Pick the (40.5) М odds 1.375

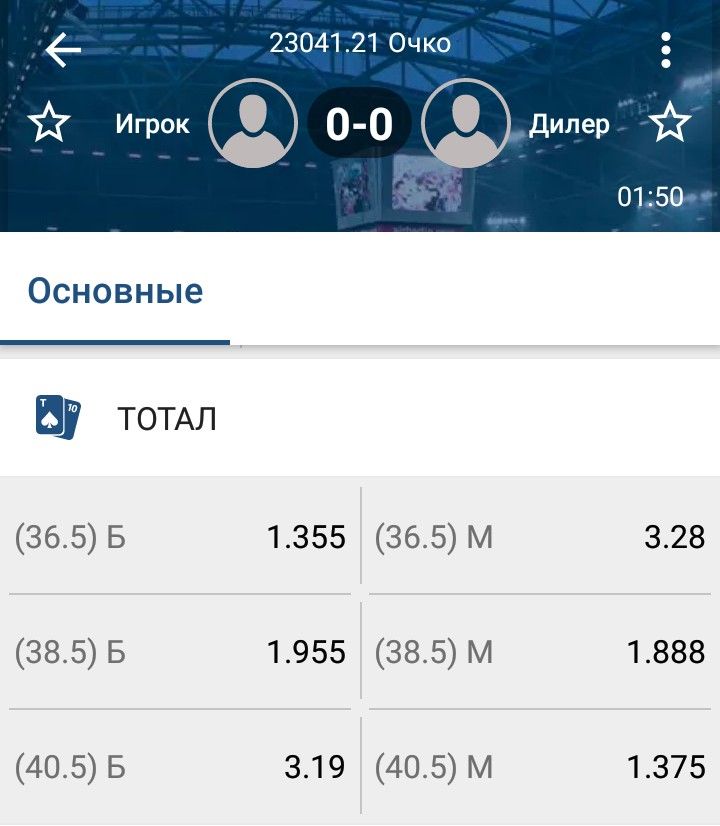coord(540,767)
